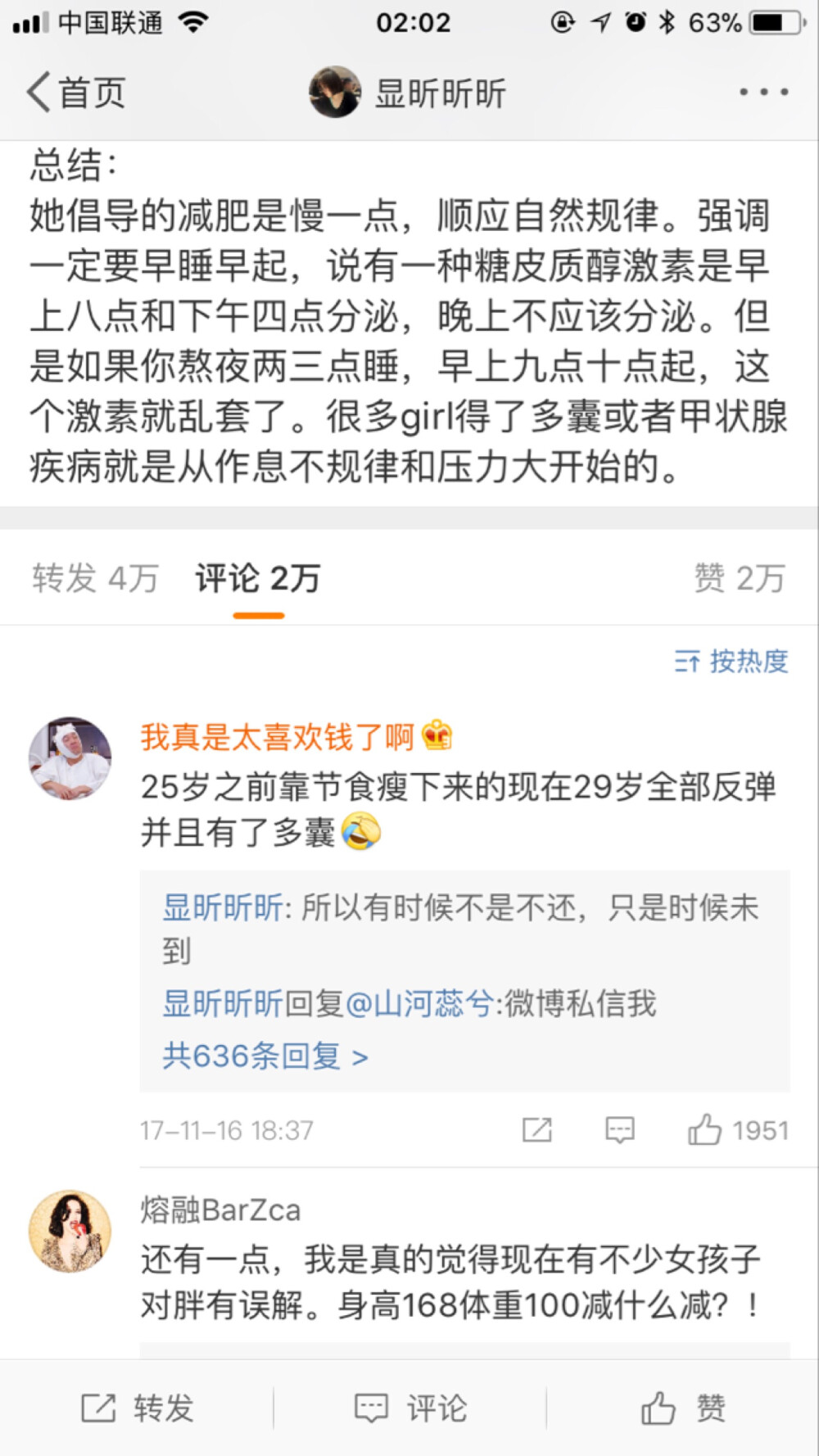Screen dimensions: 819x1456
Task: Switch to the 转发 4万 tab
Action: [x=95, y=577]
